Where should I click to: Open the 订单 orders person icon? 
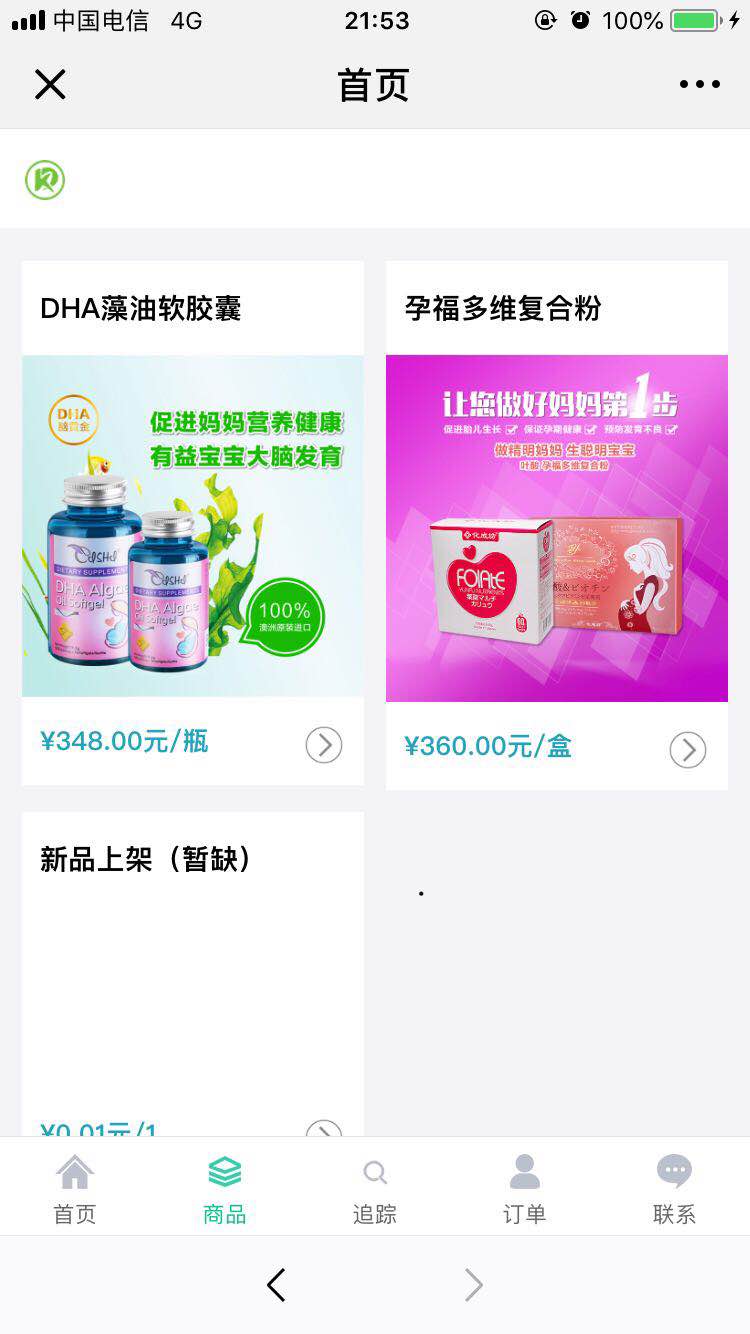pyautogui.click(x=524, y=1170)
